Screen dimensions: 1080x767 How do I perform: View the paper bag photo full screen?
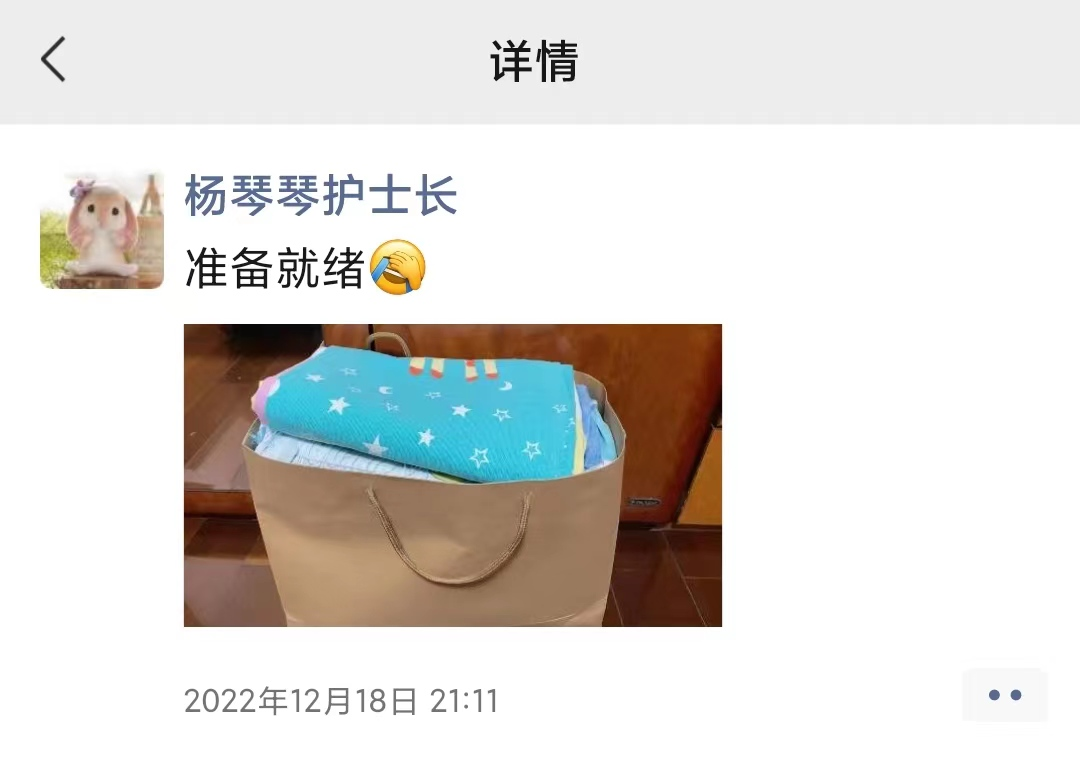452,475
